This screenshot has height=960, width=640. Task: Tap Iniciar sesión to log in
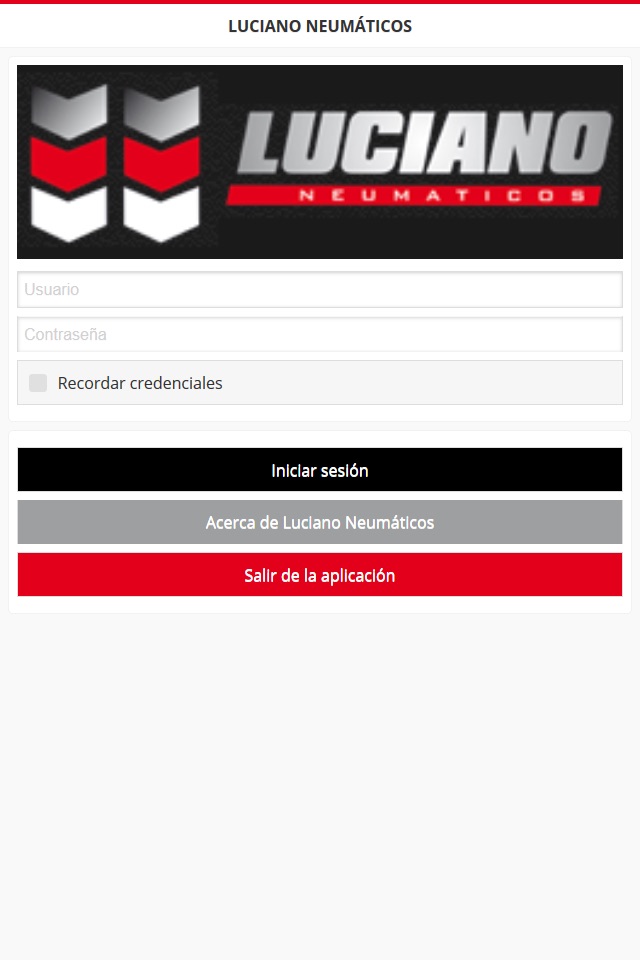pyautogui.click(x=320, y=470)
